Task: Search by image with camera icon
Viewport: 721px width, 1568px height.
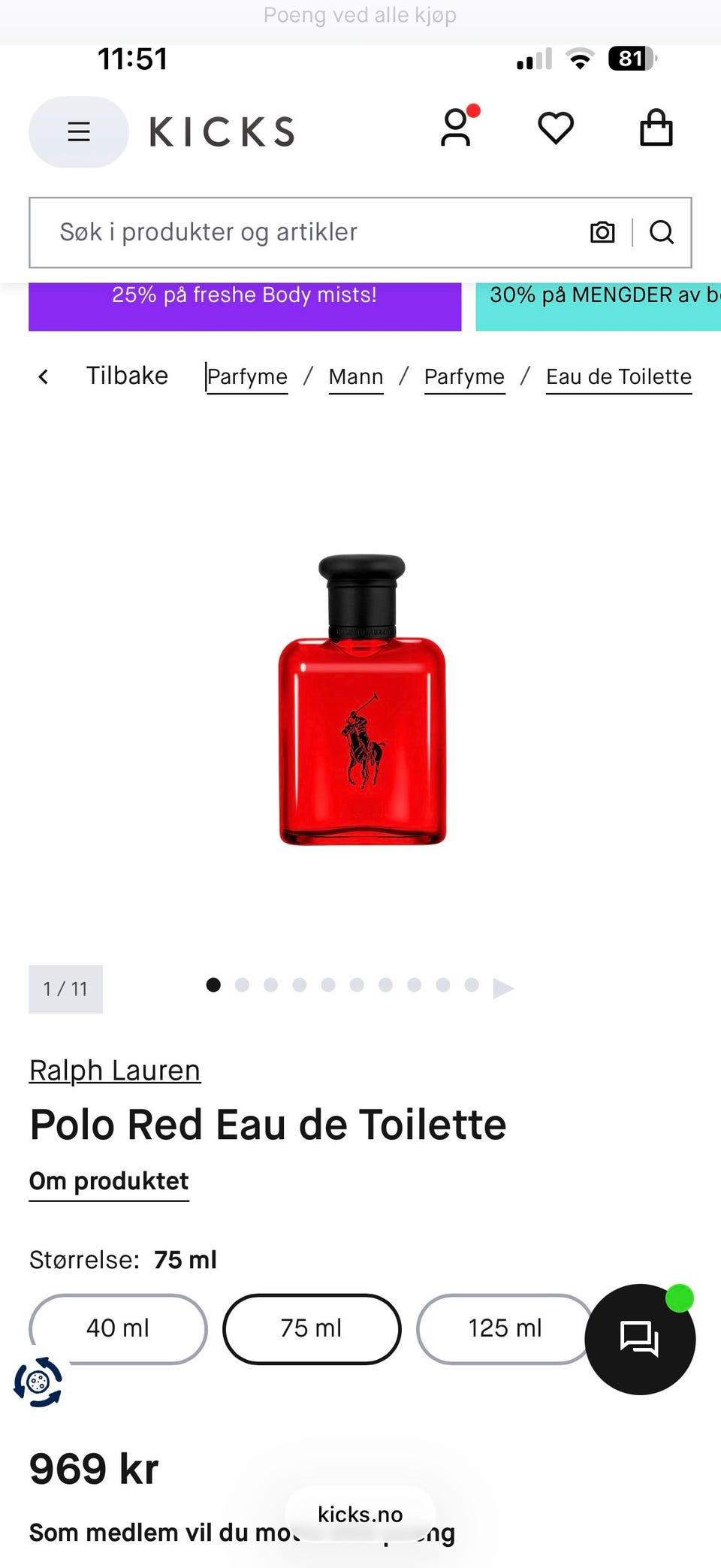Action: coord(602,233)
